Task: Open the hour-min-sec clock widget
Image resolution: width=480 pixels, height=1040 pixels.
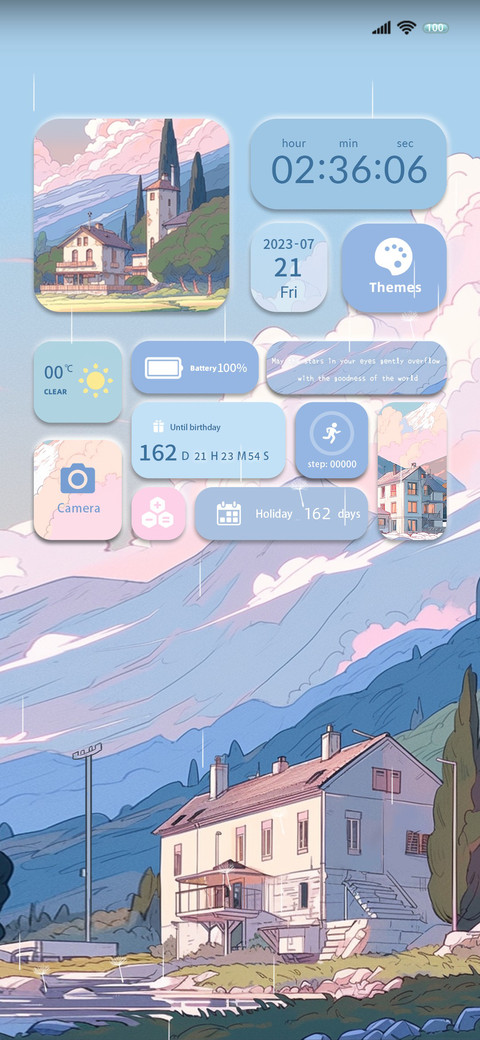Action: 349,164
